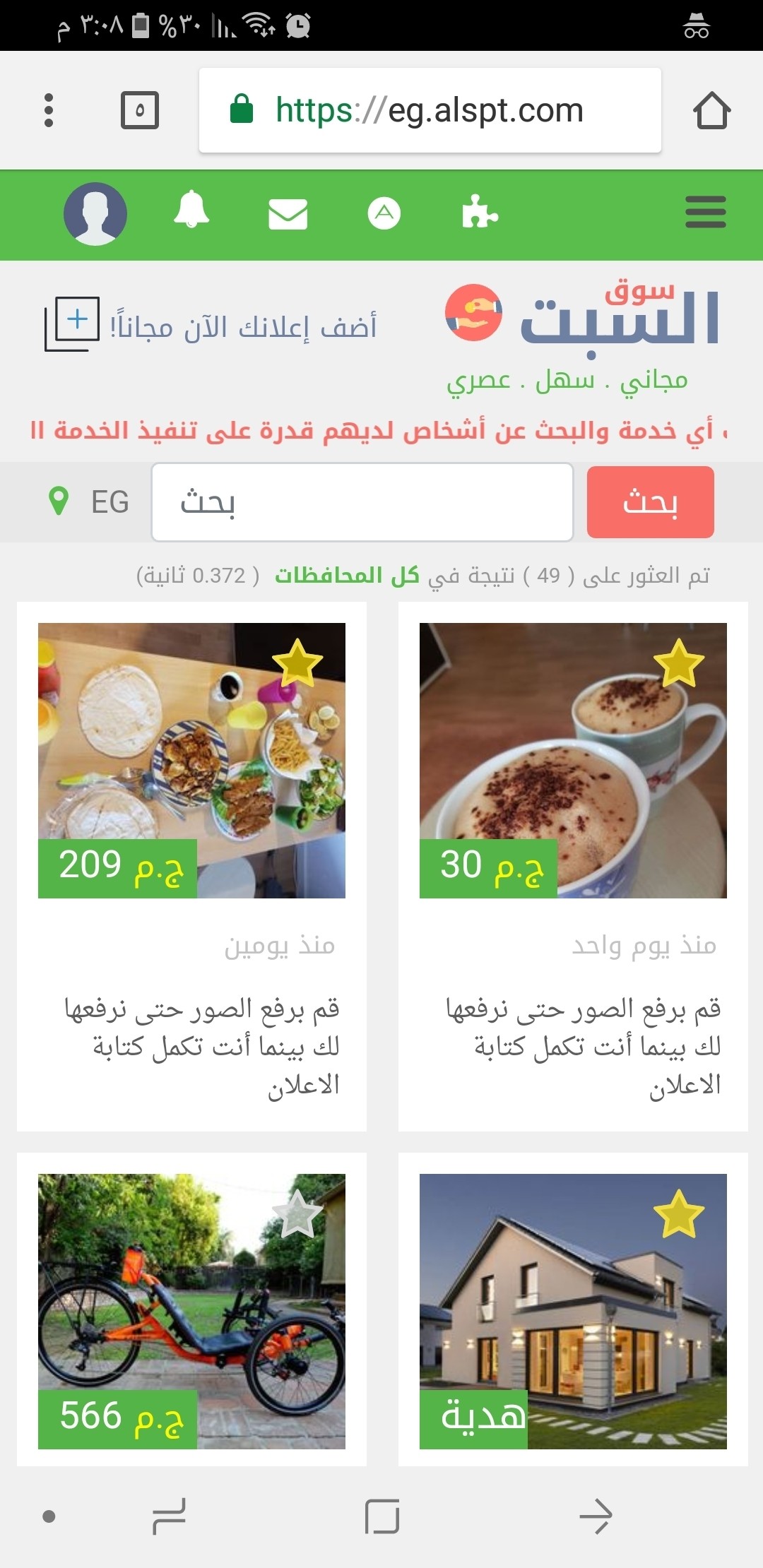Open the puzzle piece icon
The image size is (763, 1568).
tap(480, 213)
